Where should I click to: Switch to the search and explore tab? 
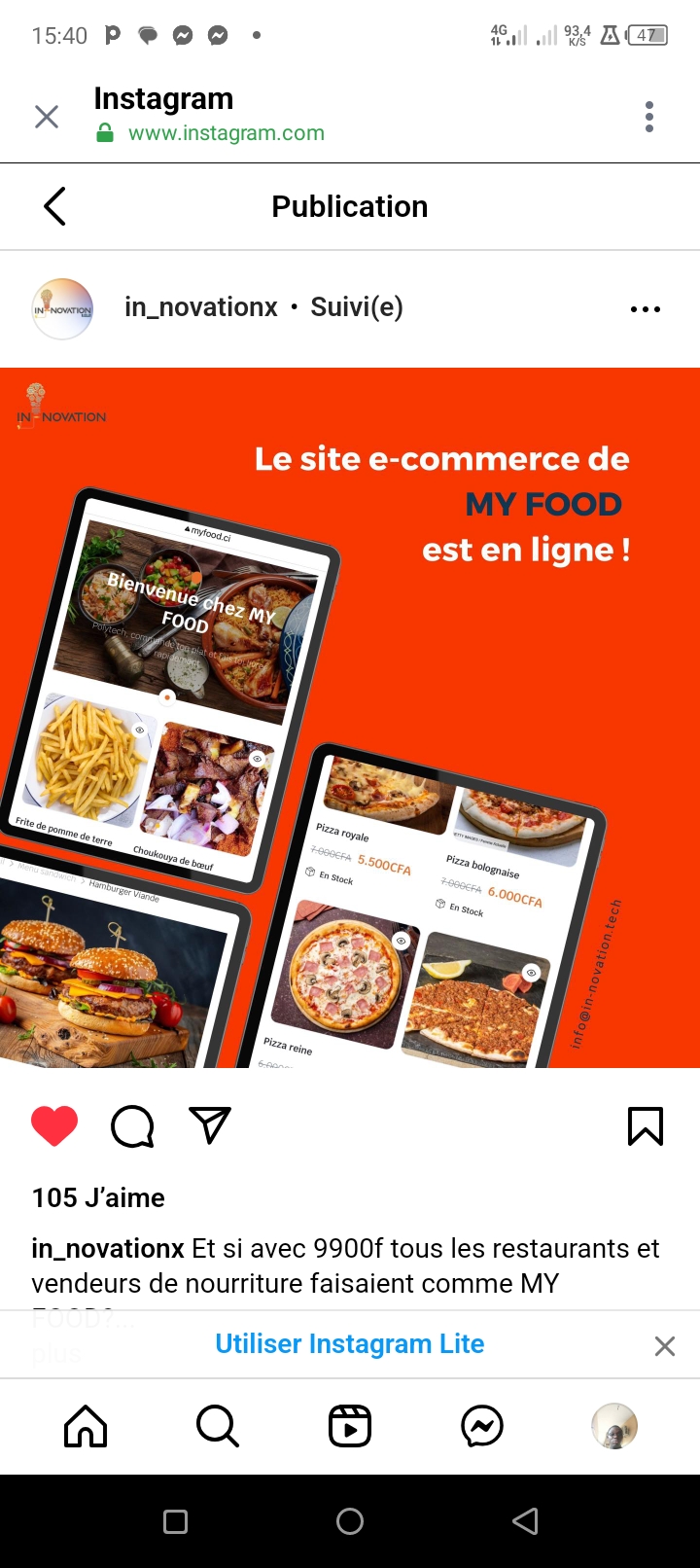217,1427
